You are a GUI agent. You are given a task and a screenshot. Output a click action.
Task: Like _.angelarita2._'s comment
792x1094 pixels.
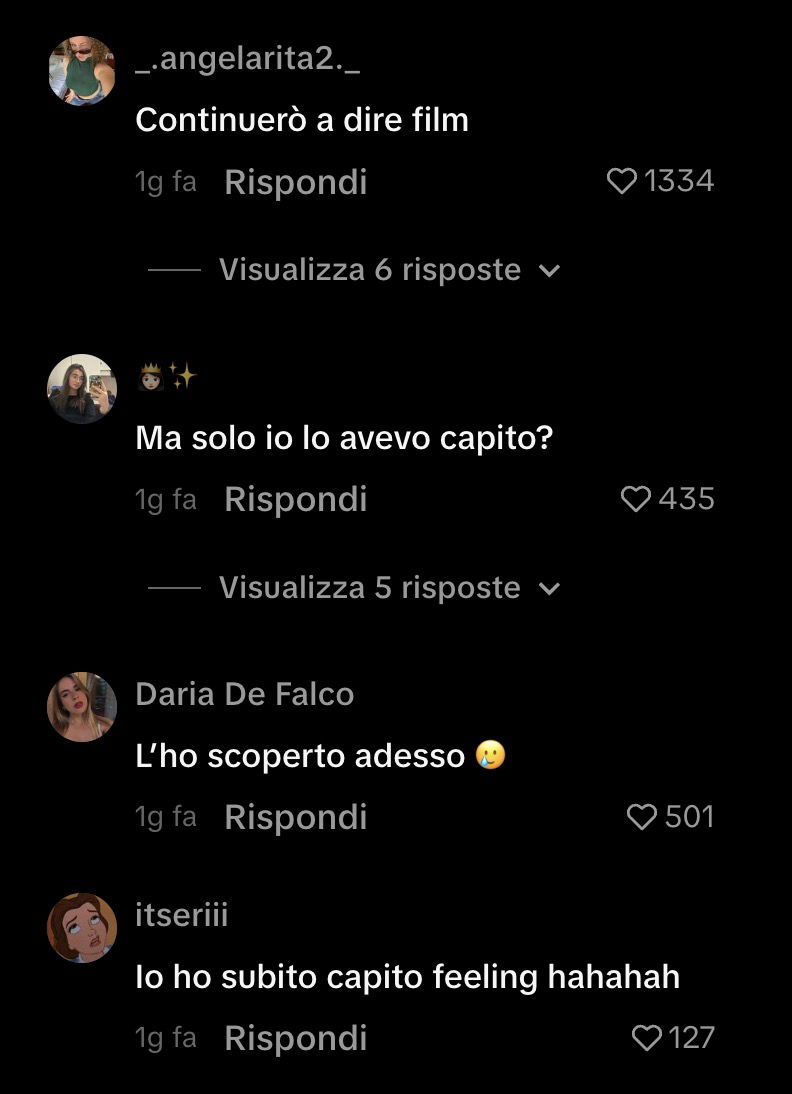pos(622,181)
